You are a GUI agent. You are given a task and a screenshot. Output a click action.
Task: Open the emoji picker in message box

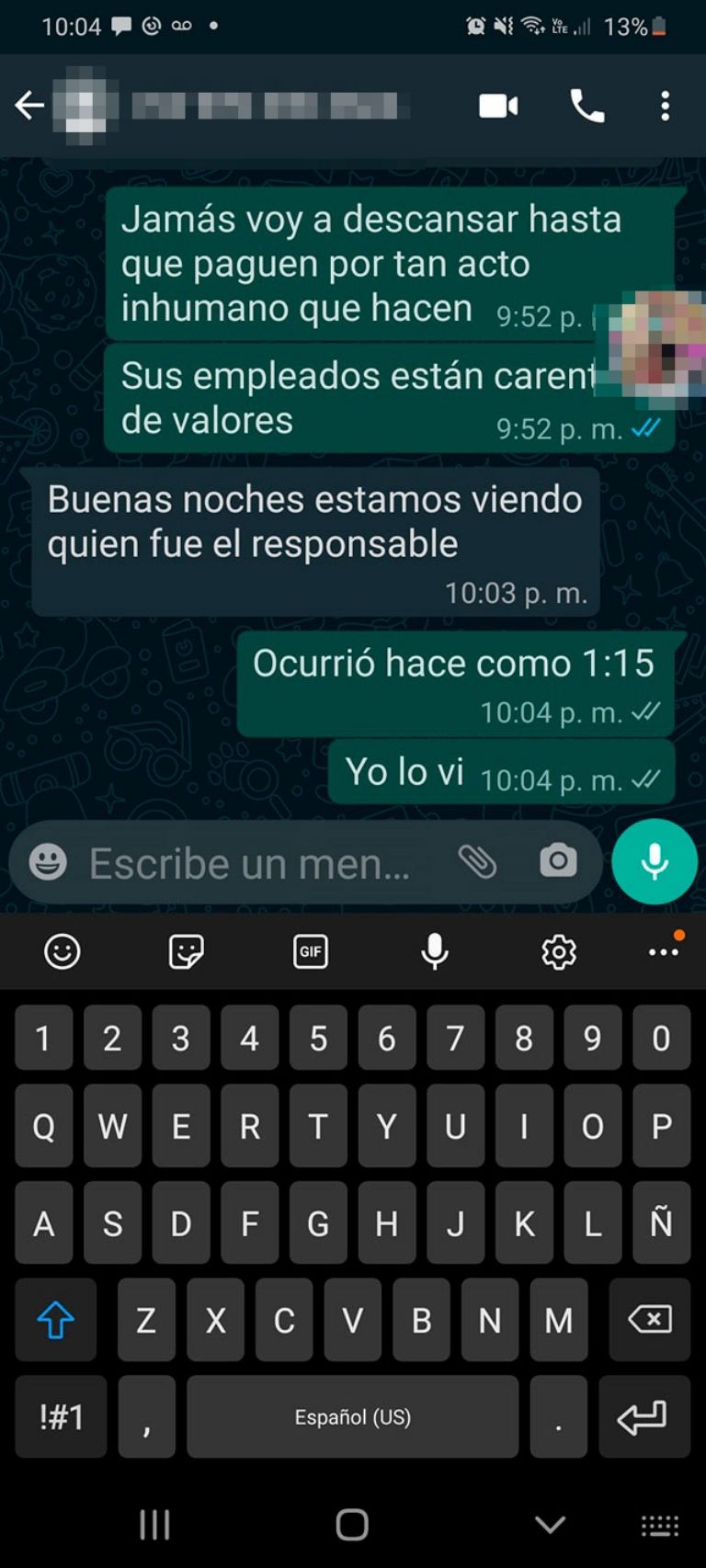48,862
